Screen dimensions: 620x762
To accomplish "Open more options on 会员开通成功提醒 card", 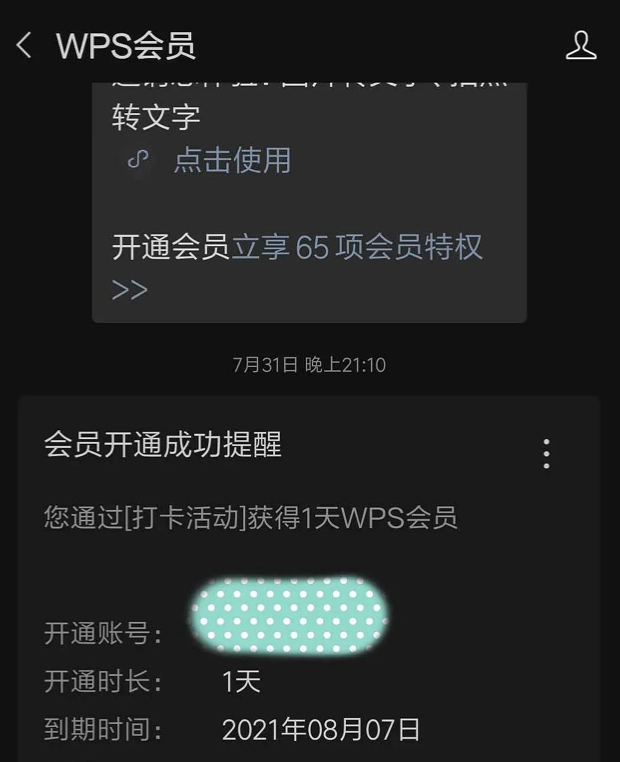I will point(546,453).
